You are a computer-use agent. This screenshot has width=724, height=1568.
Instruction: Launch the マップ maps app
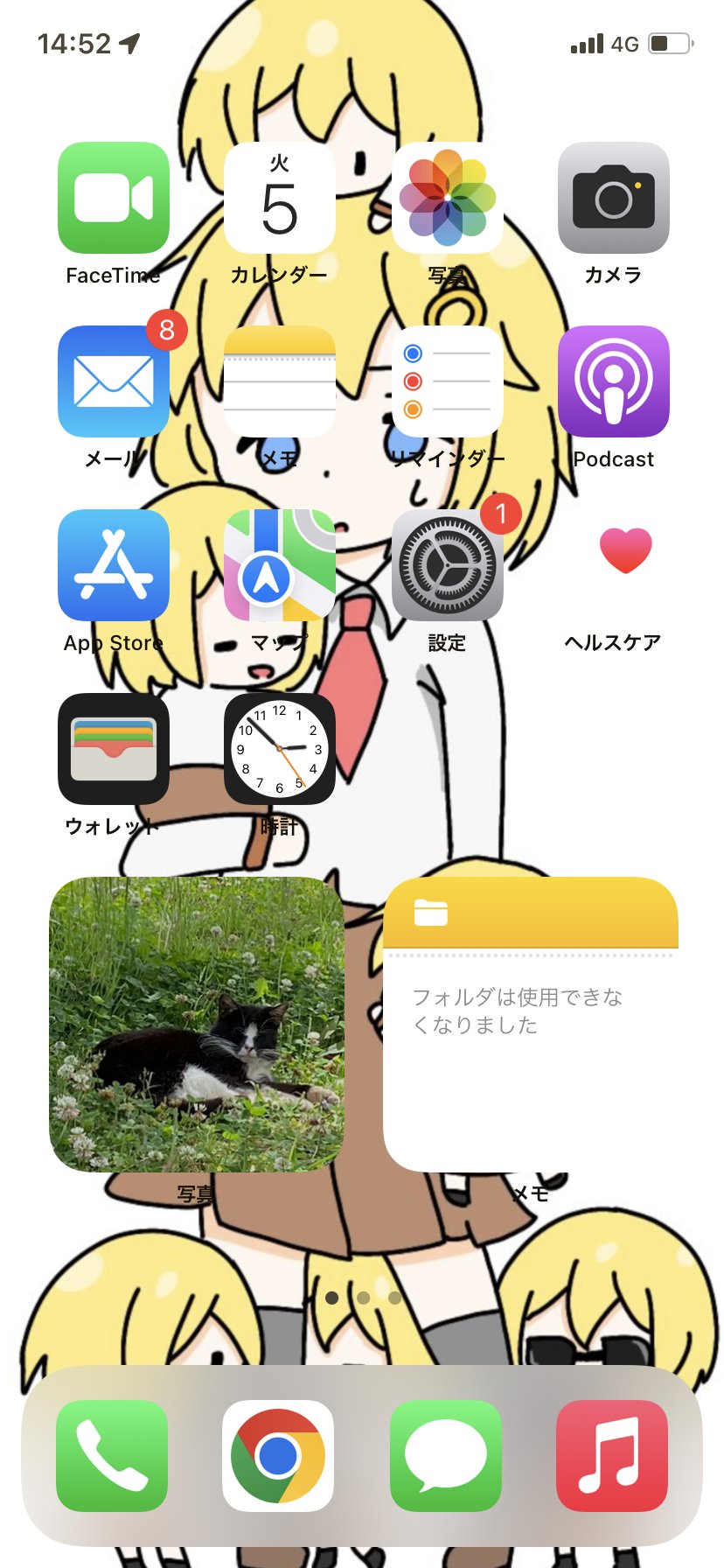(x=280, y=565)
